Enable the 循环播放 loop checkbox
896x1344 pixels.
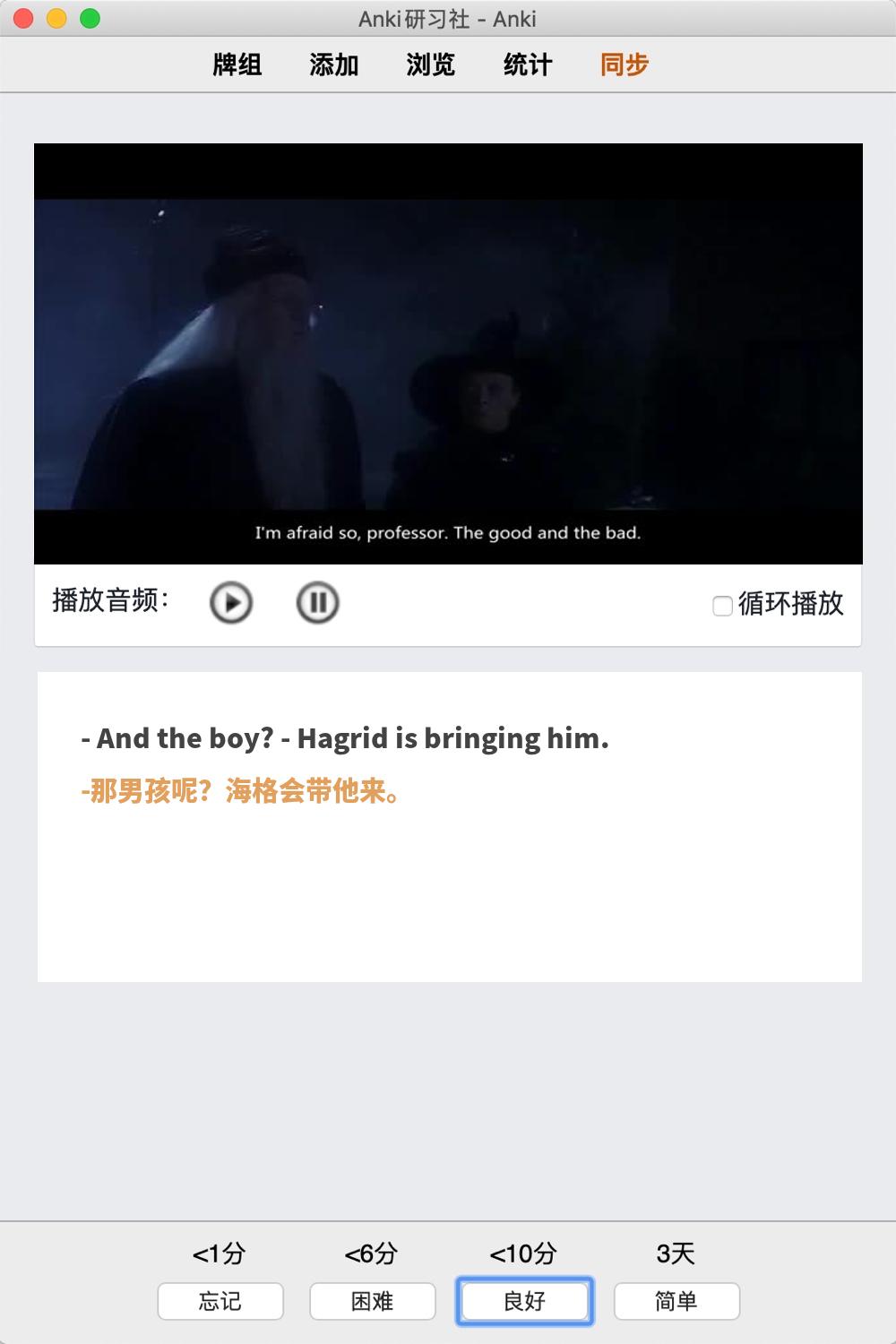(722, 606)
